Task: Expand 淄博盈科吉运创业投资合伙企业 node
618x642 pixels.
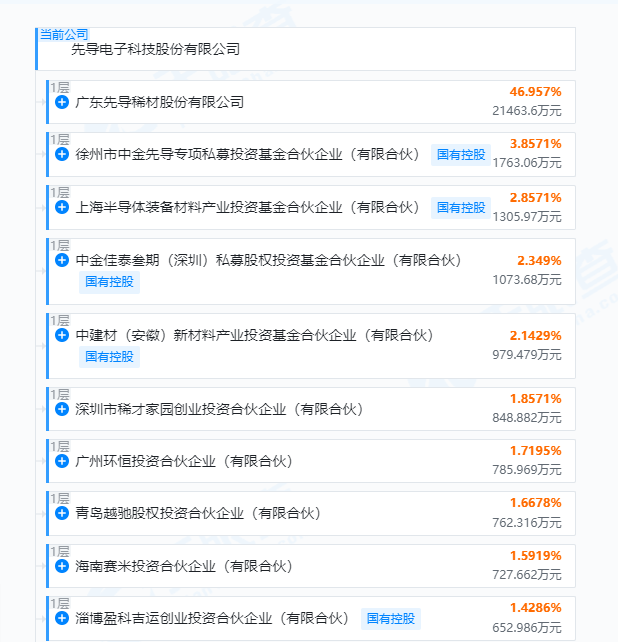Action: [62, 618]
